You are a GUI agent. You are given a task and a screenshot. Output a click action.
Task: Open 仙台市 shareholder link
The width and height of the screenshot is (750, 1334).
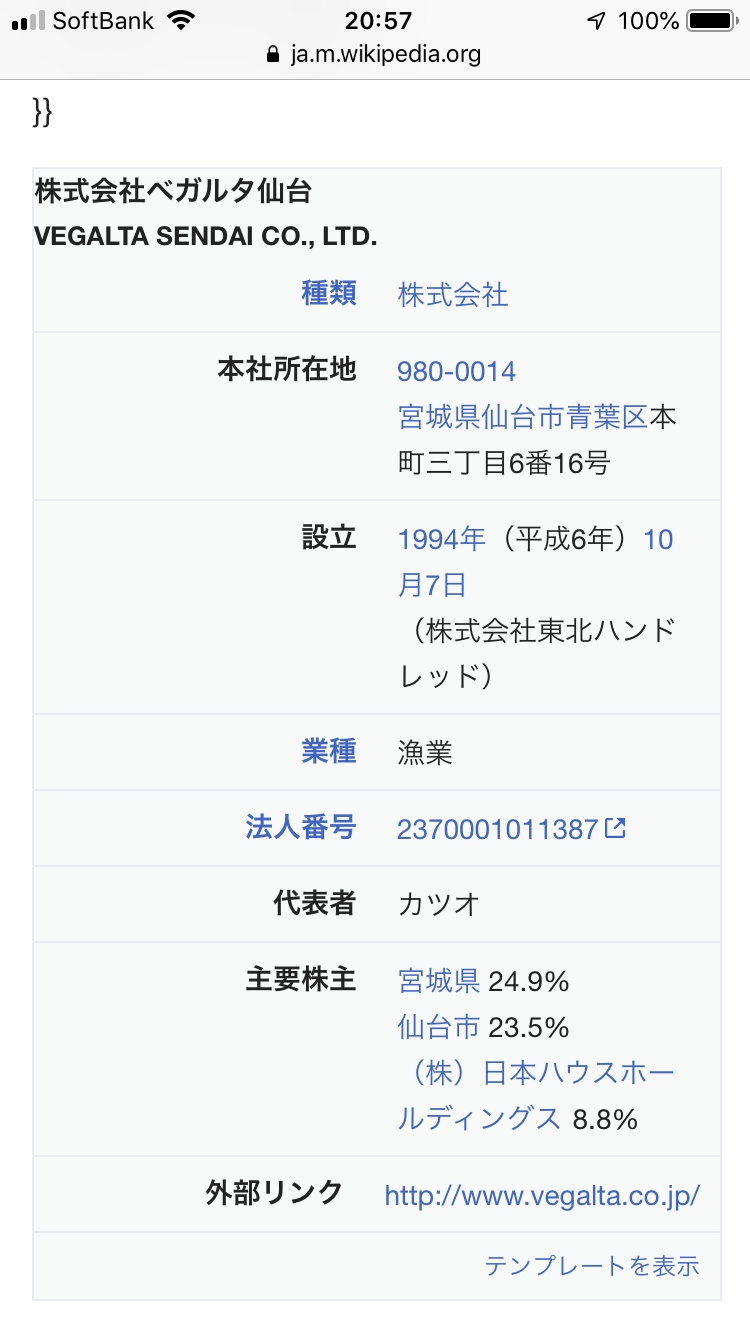click(x=439, y=1027)
